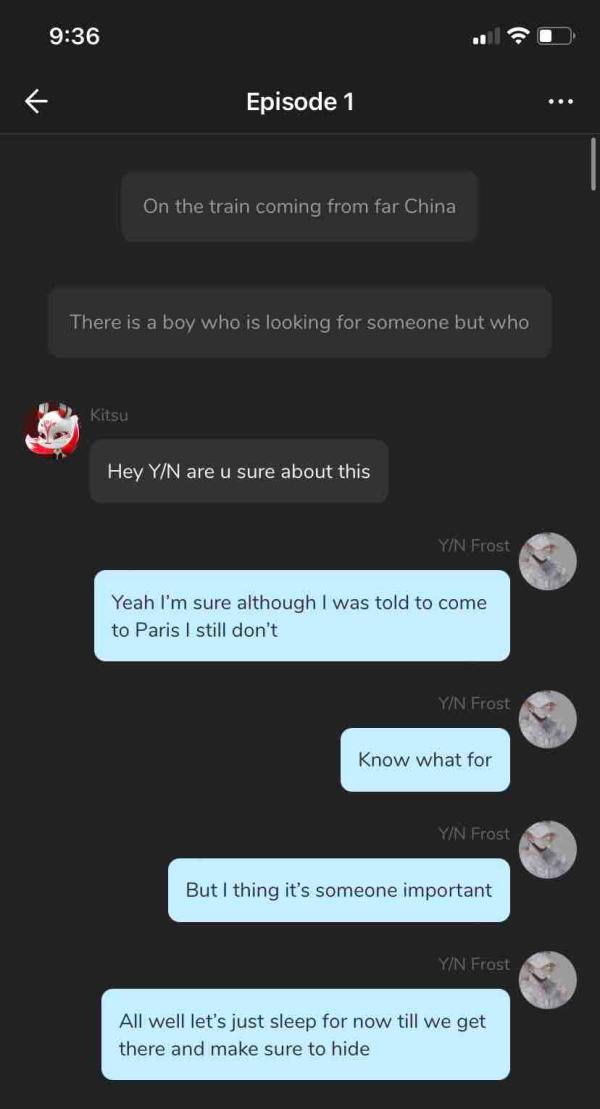This screenshot has height=1109, width=600.
Task: Open Kitsu's fox mask avatar
Action: coord(50,431)
